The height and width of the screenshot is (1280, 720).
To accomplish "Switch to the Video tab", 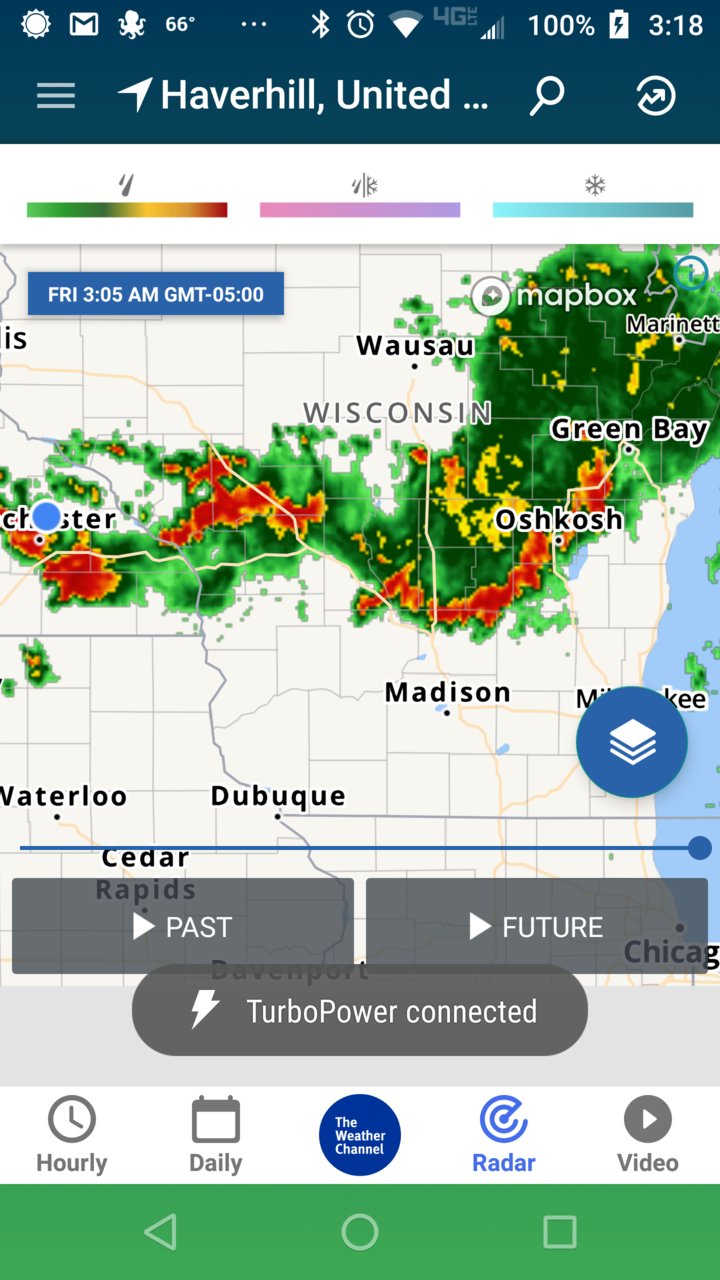I will click(x=648, y=1135).
